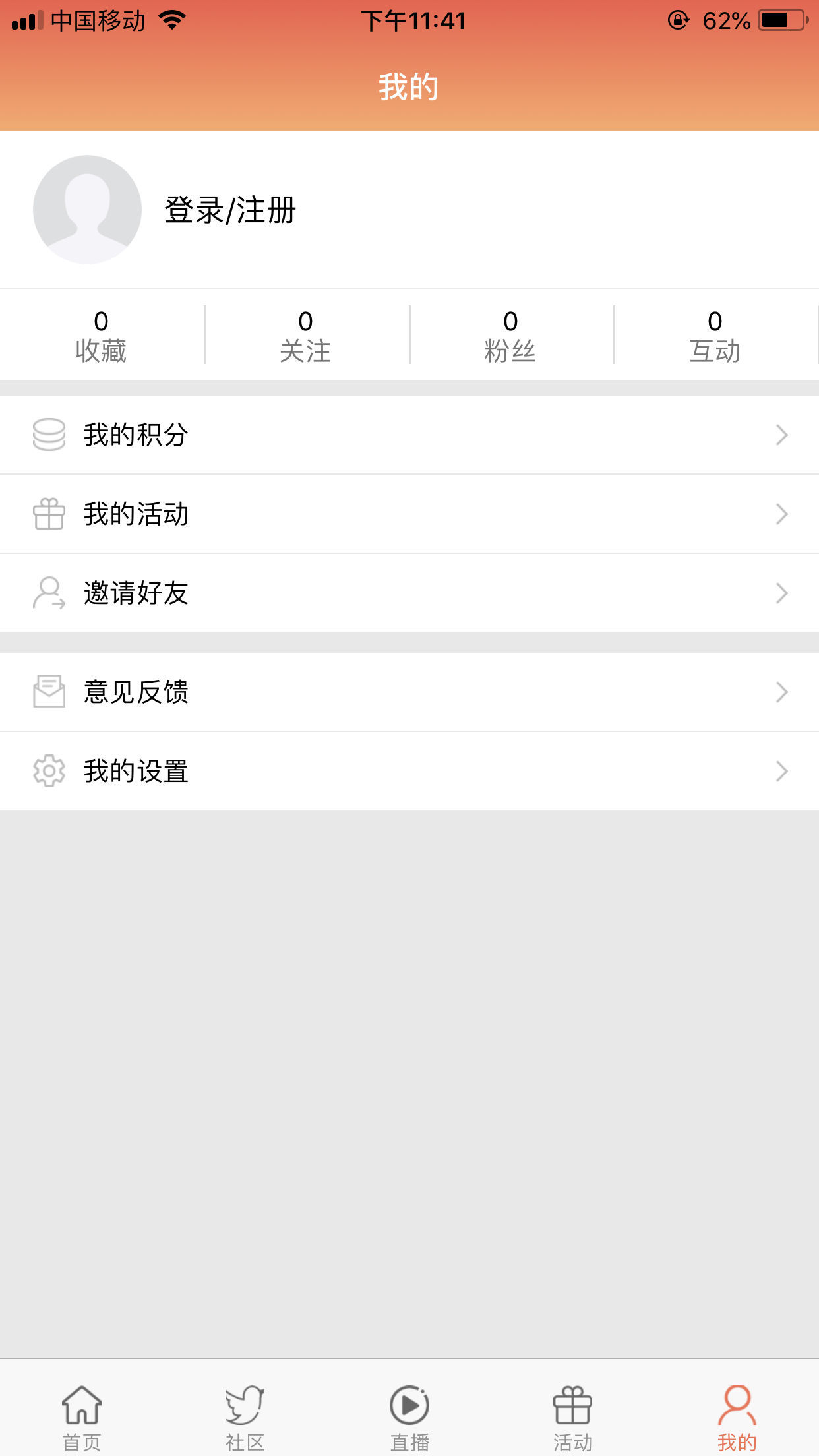The image size is (819, 1456).
Task: Open 我的活动 row
Action: [x=409, y=514]
